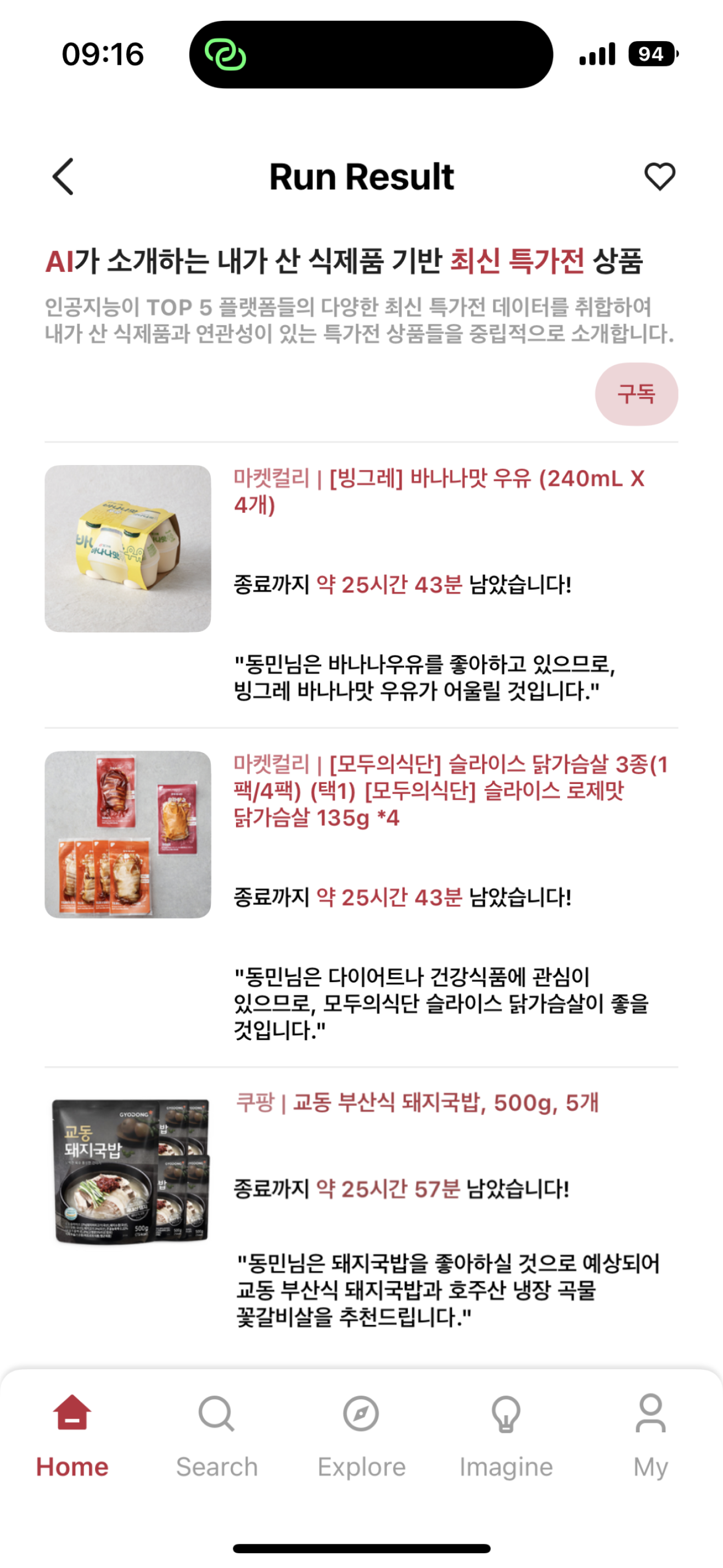
Task: Favorite this run result with heart
Action: tap(660, 177)
